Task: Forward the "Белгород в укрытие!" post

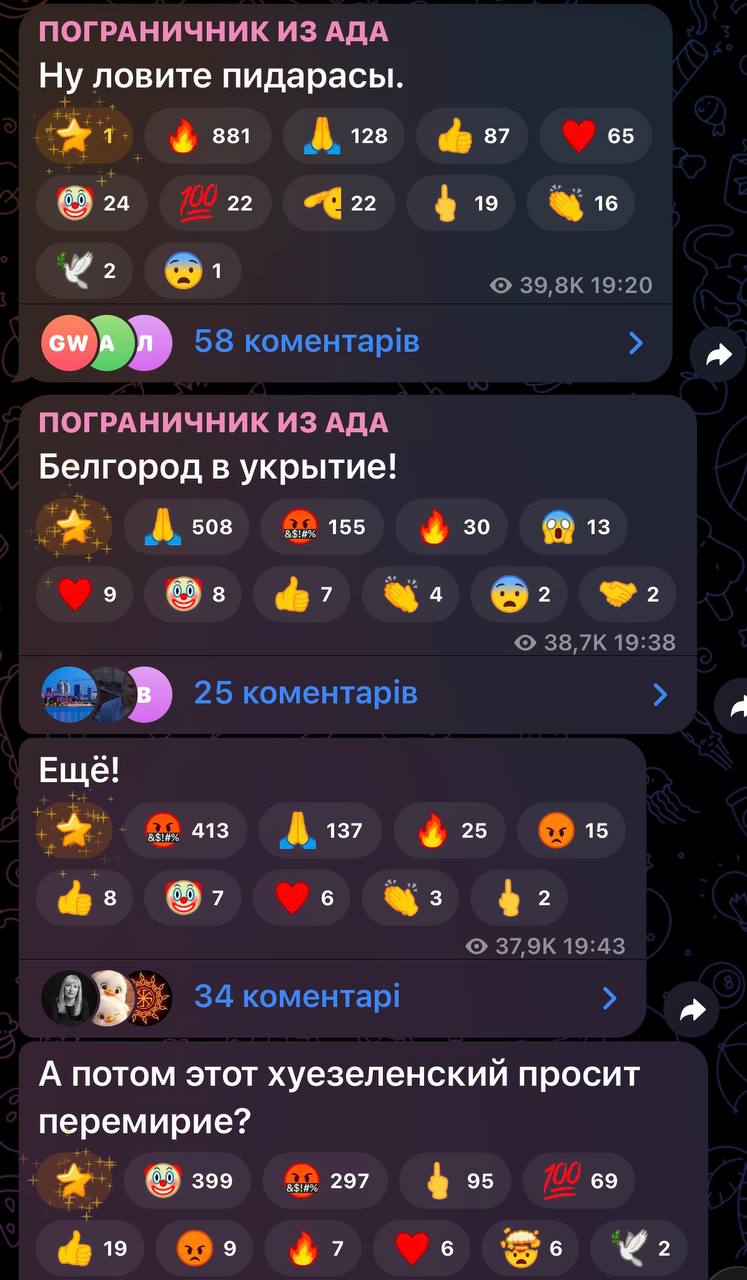Action: tap(736, 707)
